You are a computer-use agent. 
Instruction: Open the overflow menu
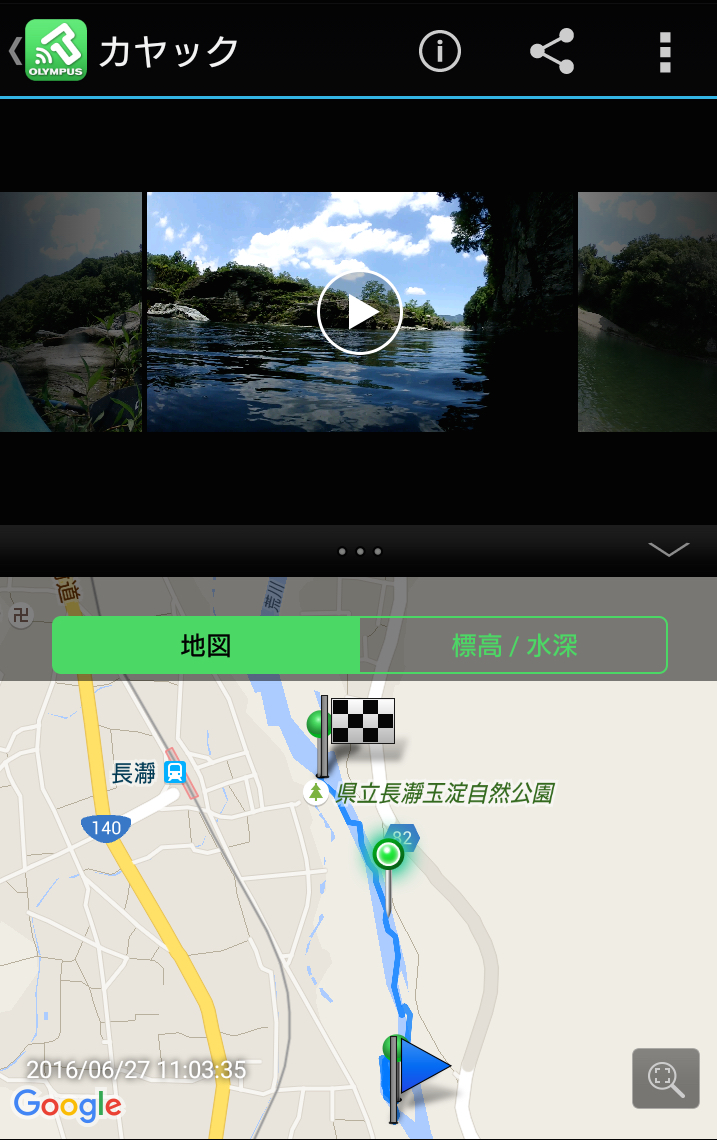[x=665, y=51]
